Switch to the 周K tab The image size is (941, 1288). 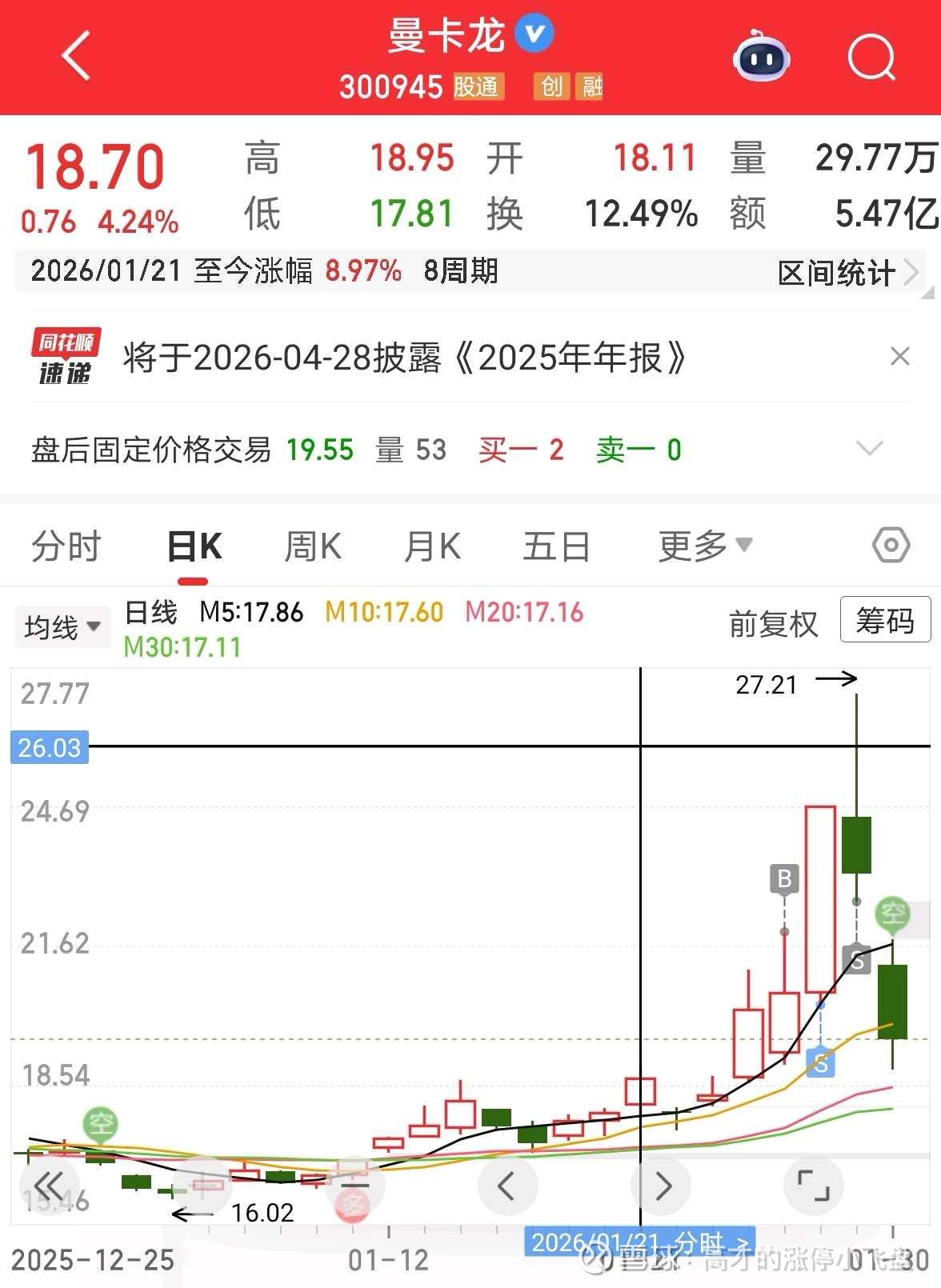313,547
